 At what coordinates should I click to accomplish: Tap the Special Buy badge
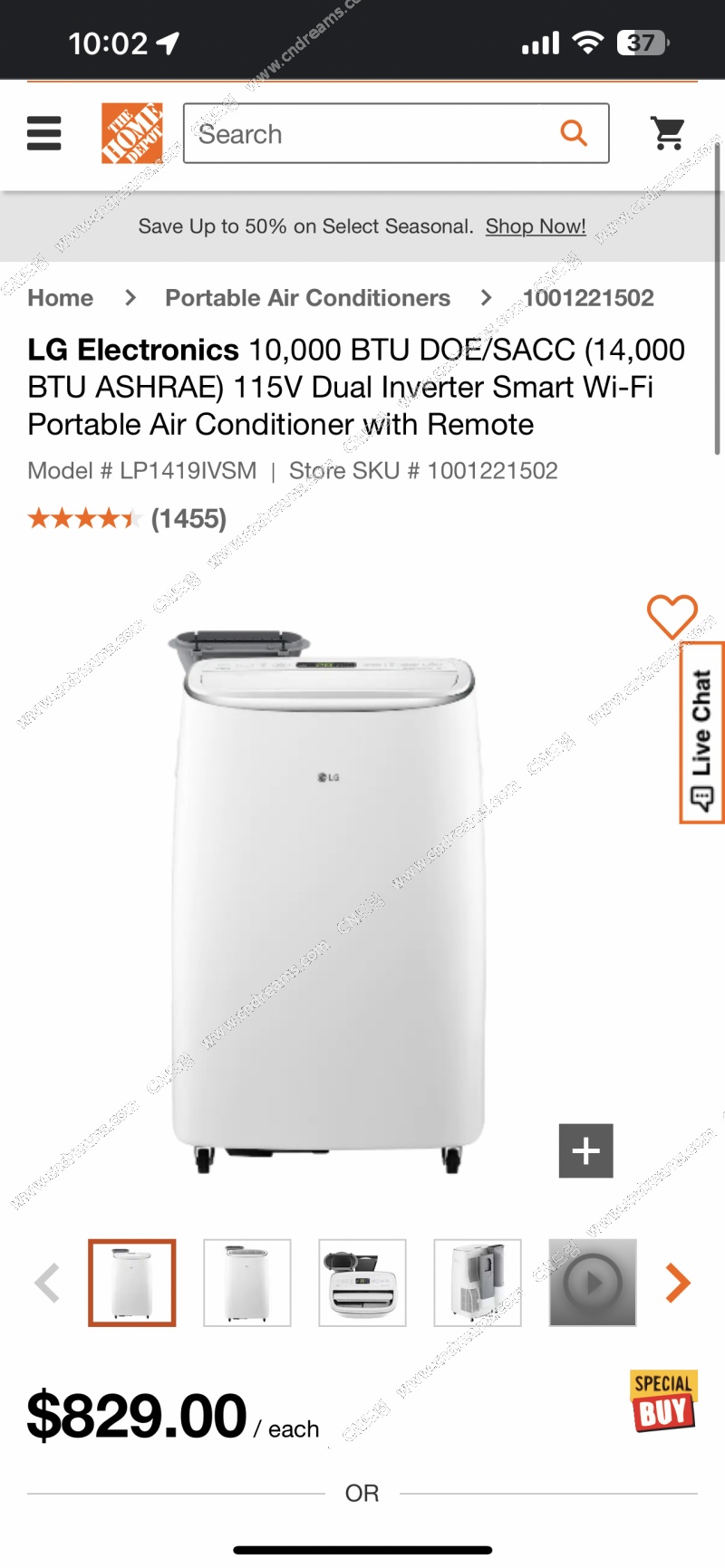(x=663, y=1400)
